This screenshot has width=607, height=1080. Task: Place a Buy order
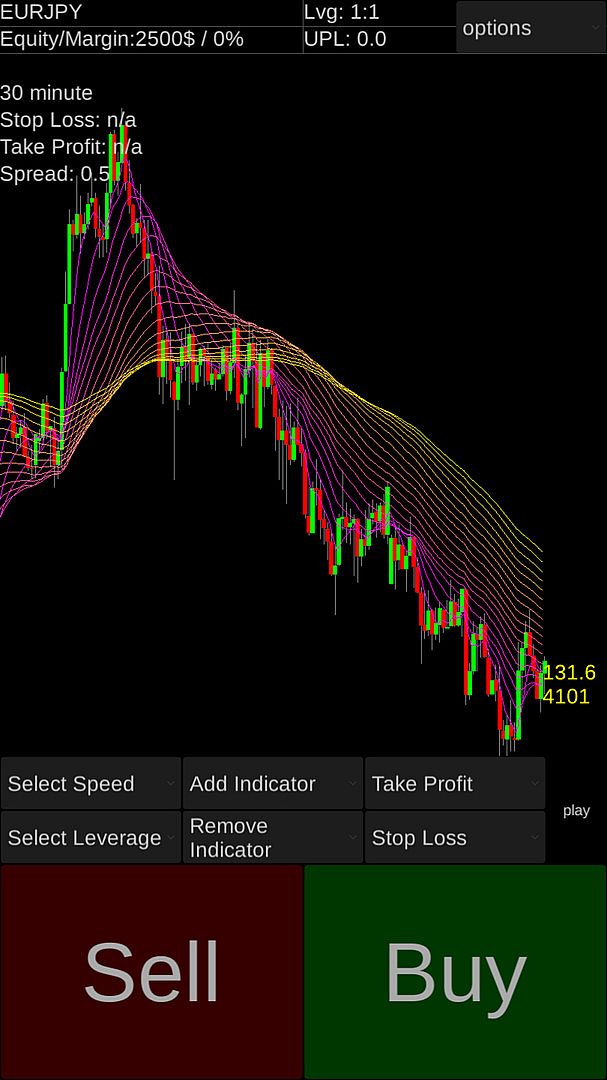click(455, 972)
